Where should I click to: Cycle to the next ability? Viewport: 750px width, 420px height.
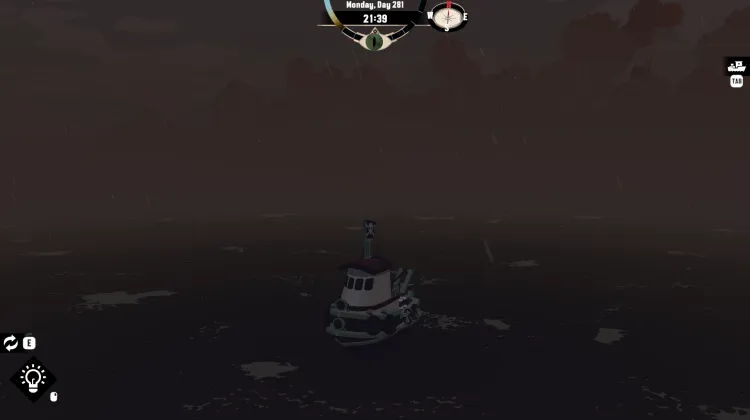click(11, 343)
